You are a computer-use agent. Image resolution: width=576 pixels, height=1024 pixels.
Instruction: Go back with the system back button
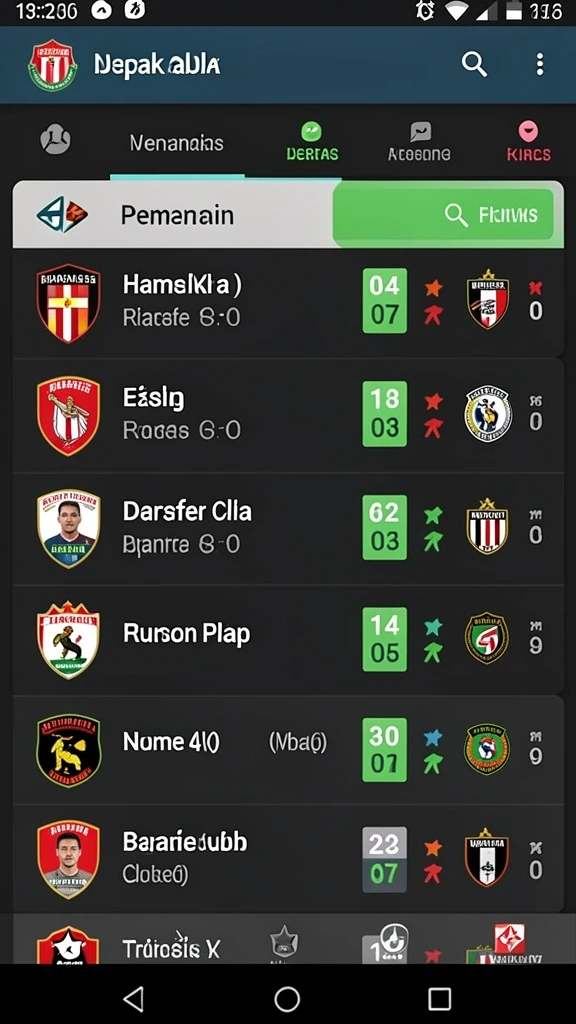[x=133, y=999]
